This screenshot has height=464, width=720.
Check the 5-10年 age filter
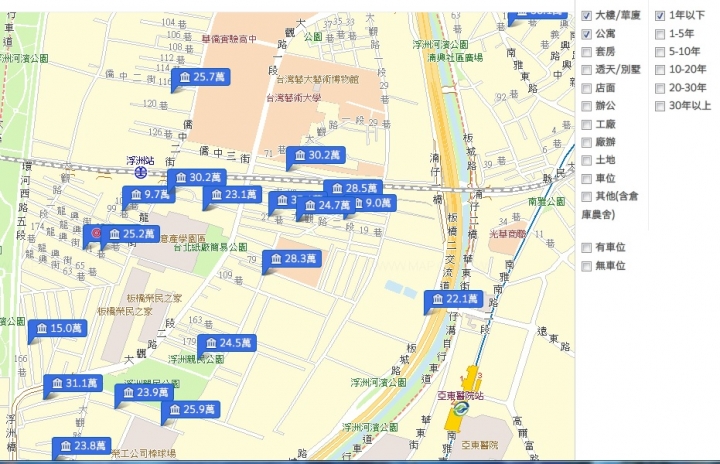point(661,52)
